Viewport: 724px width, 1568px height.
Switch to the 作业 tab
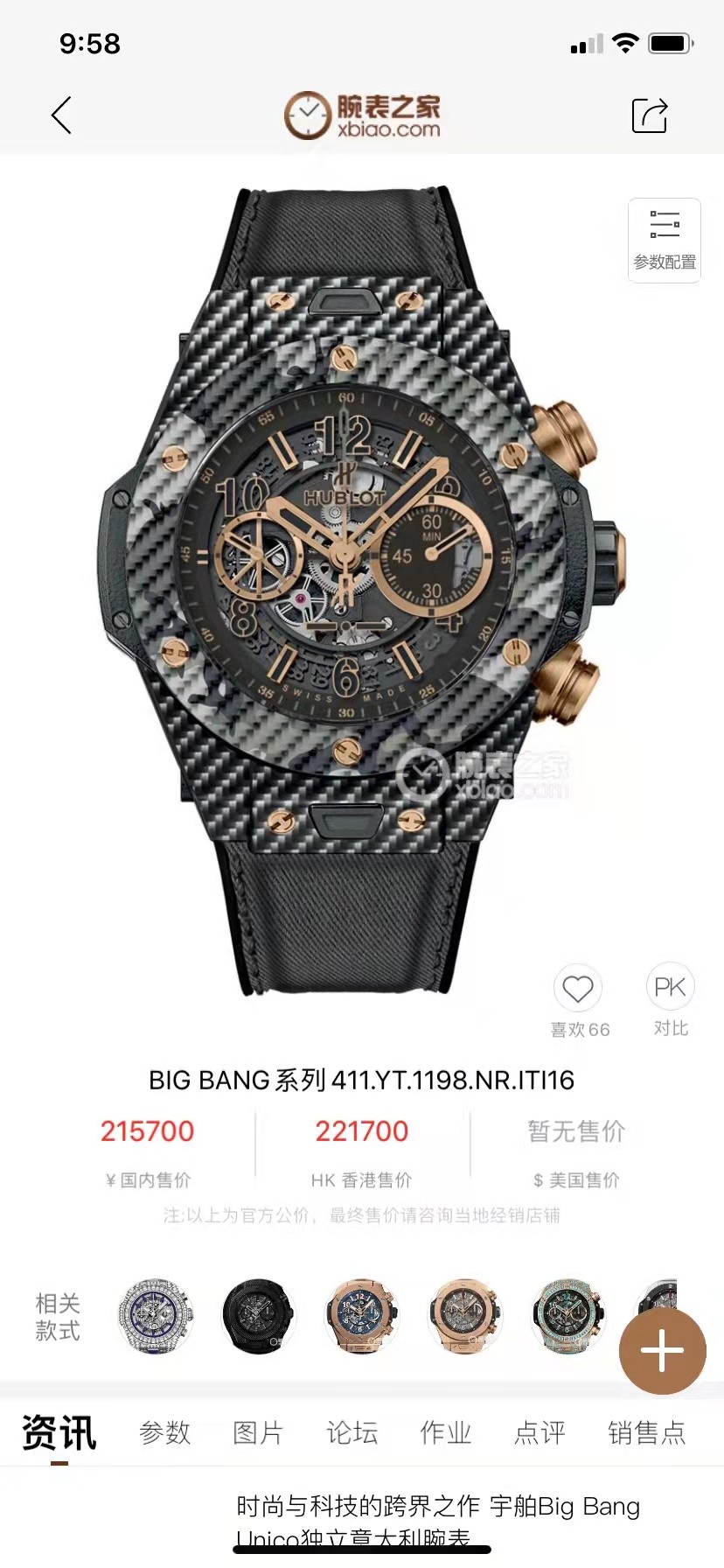click(445, 1433)
